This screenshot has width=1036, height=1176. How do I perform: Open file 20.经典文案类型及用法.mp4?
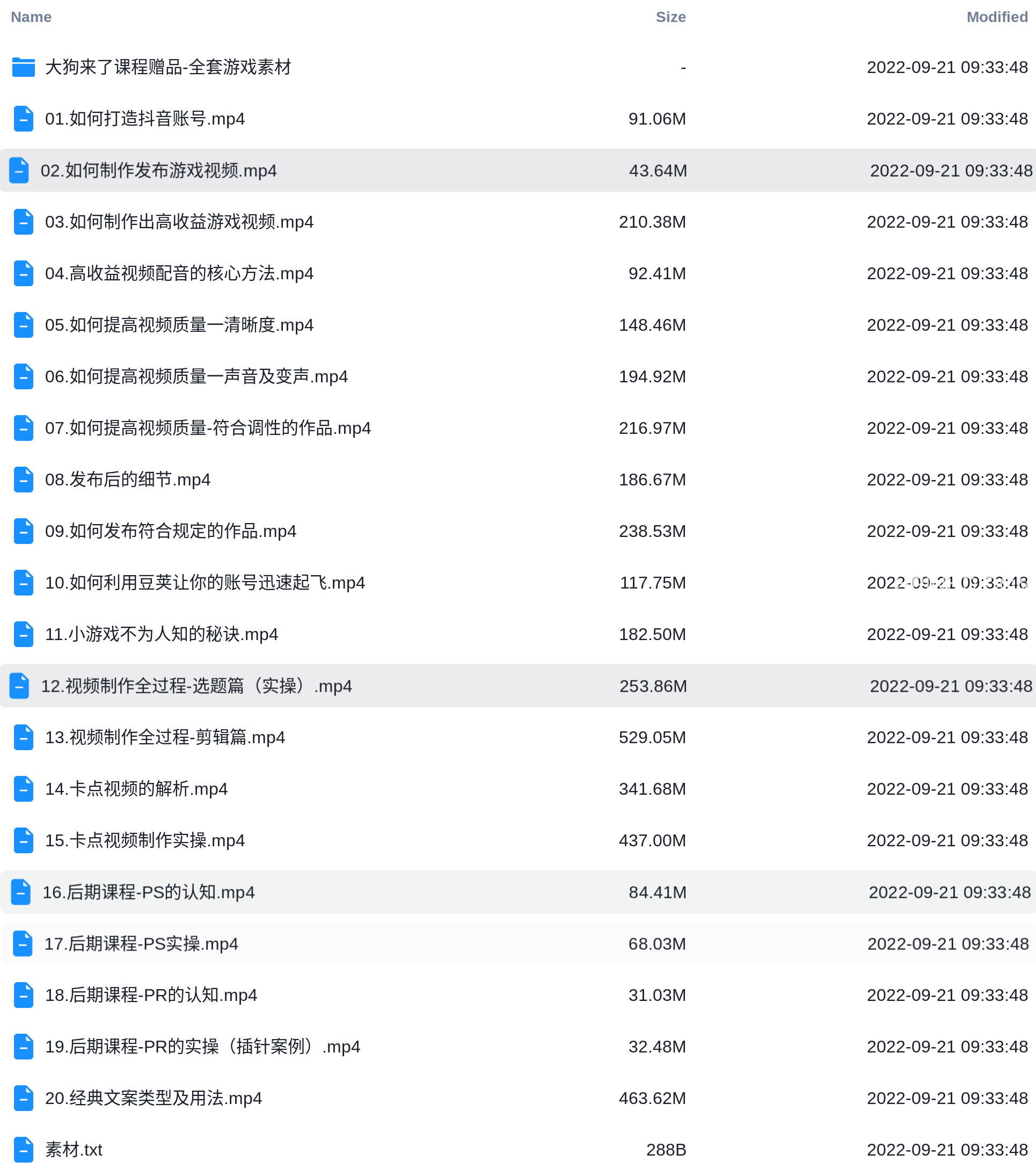[x=154, y=1098]
